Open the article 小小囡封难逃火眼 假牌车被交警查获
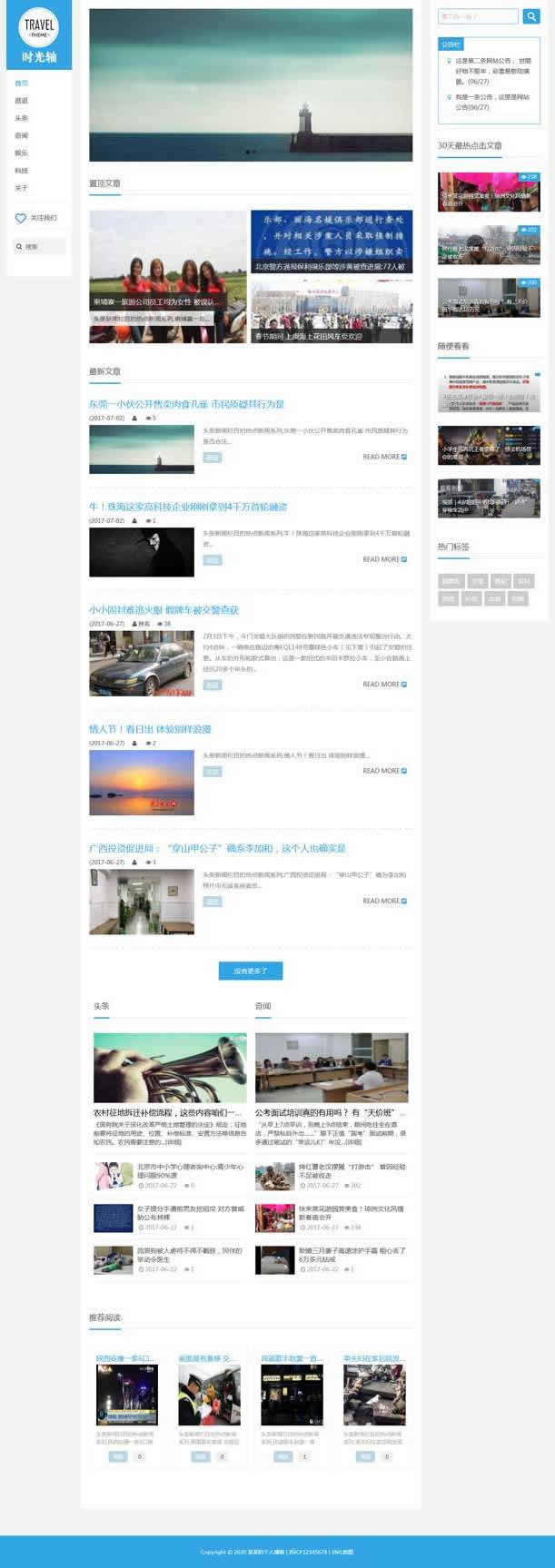The image size is (555, 1568). 164,609
